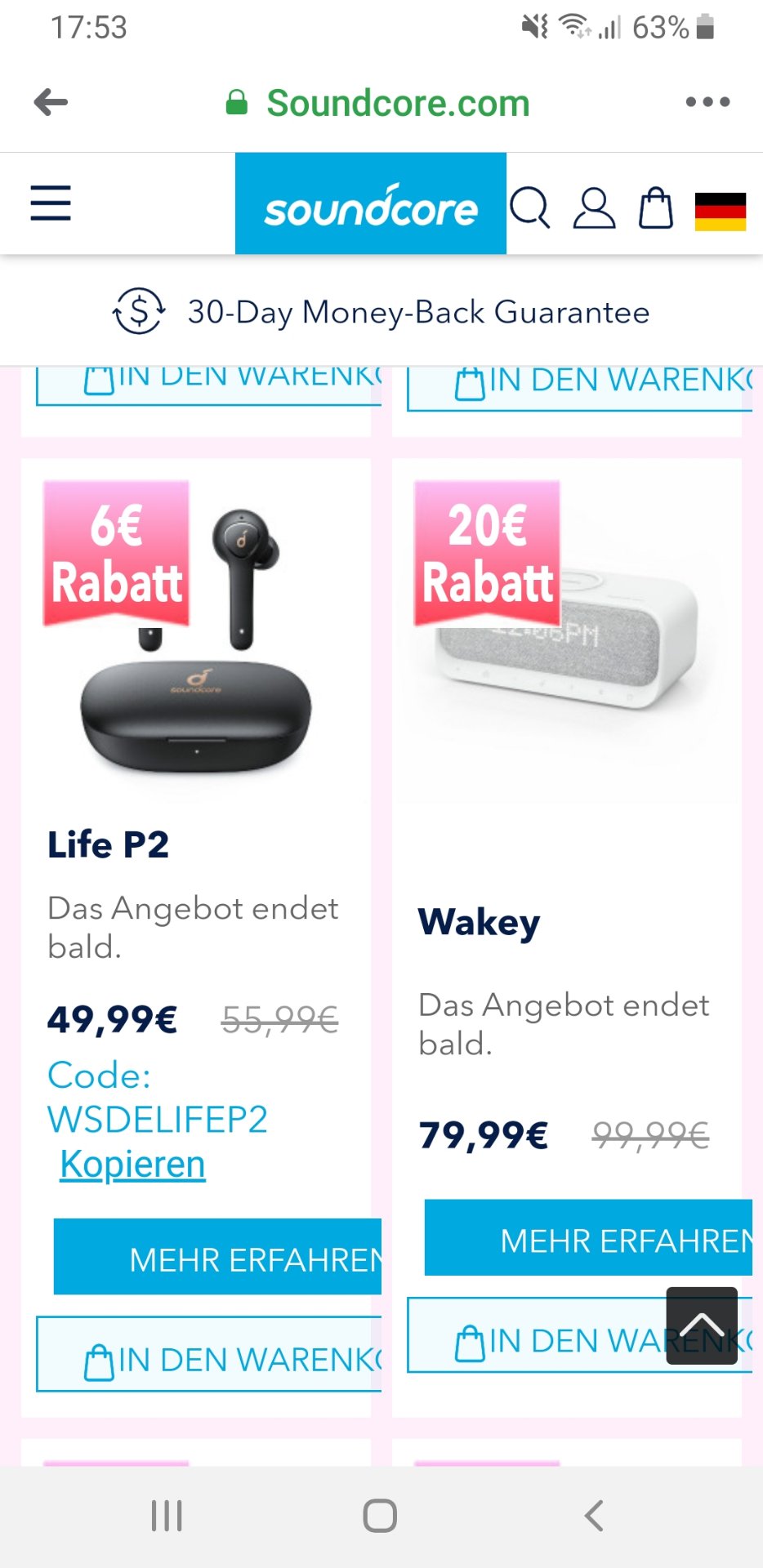
Task: Tap Mehr Erfahren under Life P2
Action: tap(217, 1257)
